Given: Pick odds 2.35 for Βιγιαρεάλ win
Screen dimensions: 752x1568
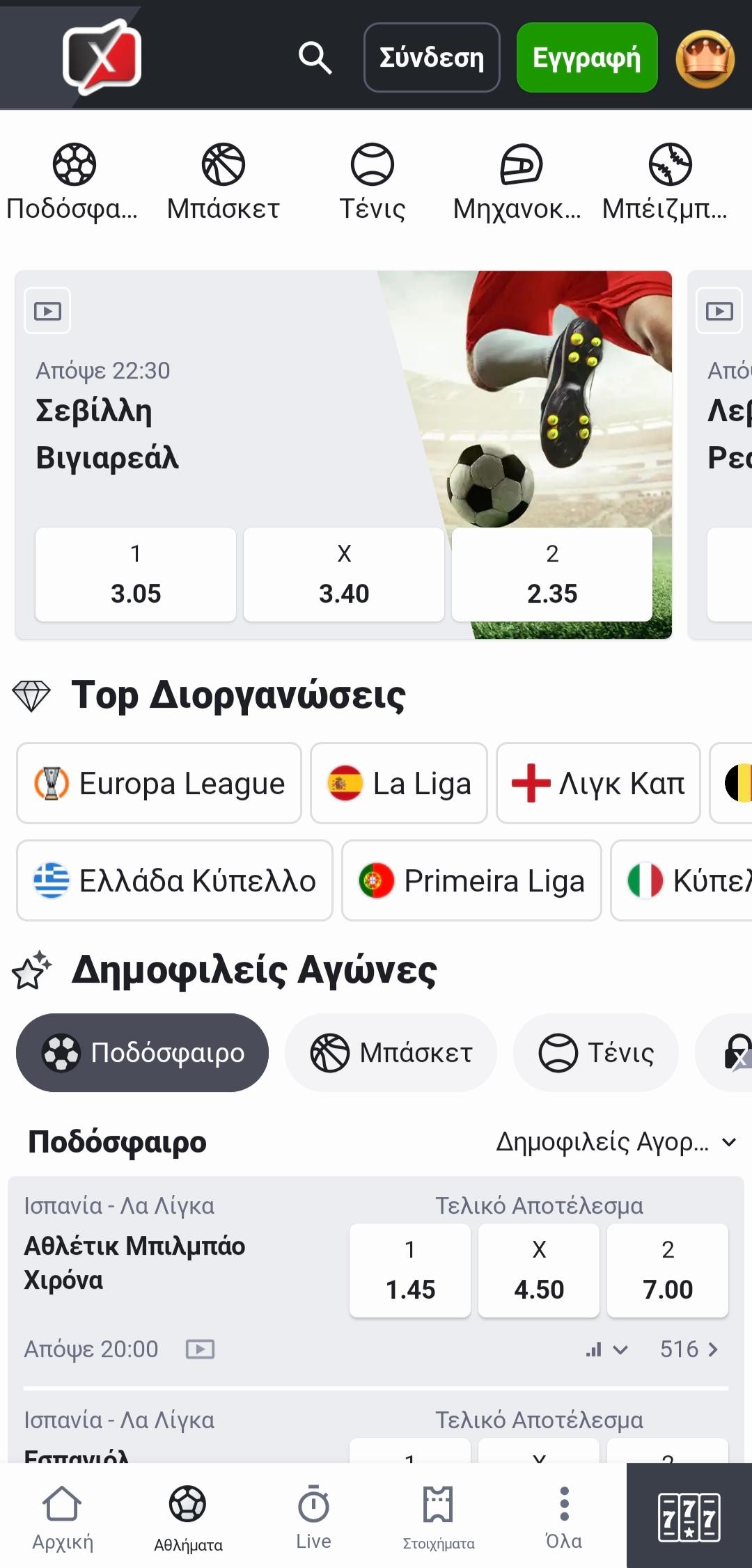Looking at the screenshot, I should [551, 574].
